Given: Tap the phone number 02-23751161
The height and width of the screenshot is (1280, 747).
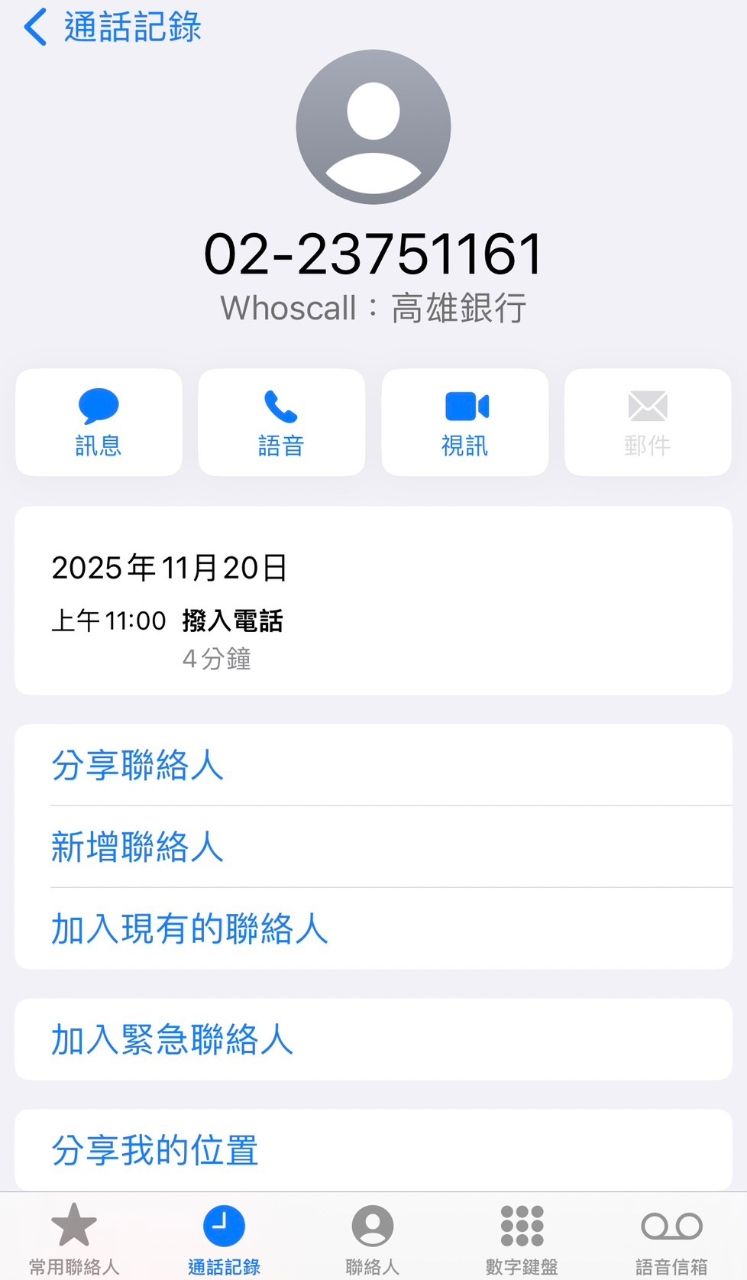Looking at the screenshot, I should (373, 252).
